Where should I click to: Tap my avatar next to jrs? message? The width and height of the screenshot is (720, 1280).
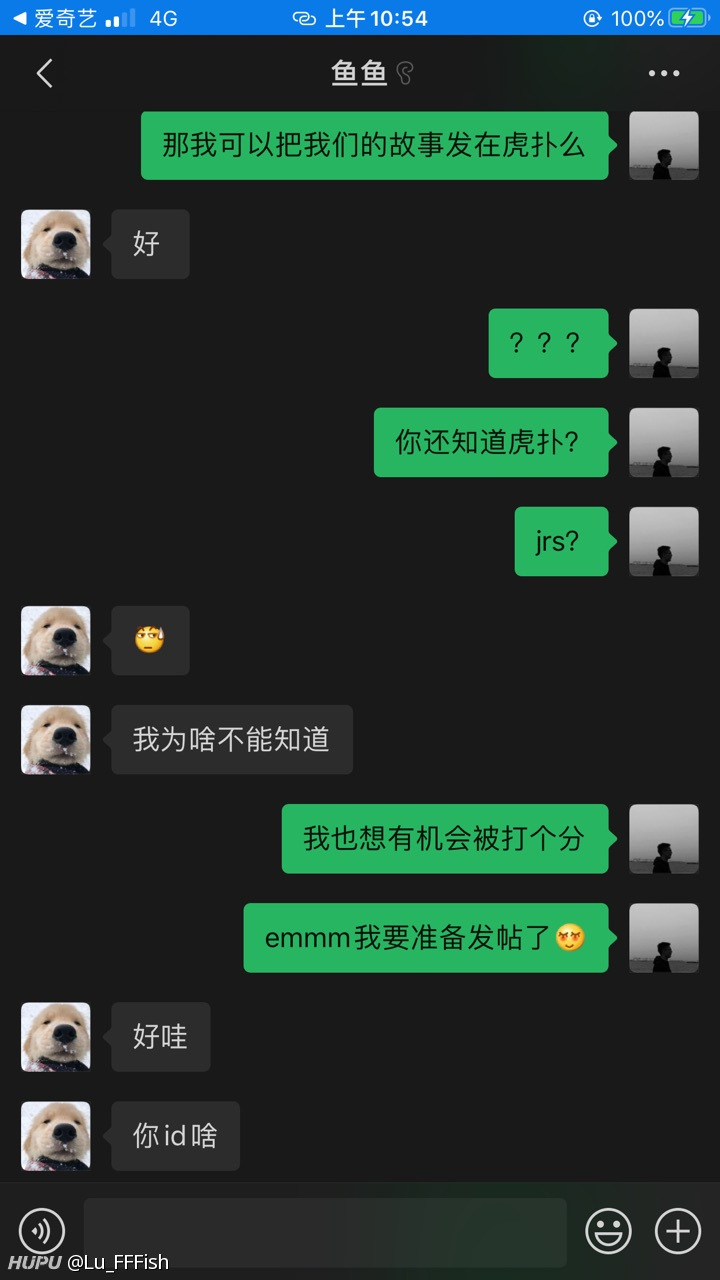[x=664, y=541]
